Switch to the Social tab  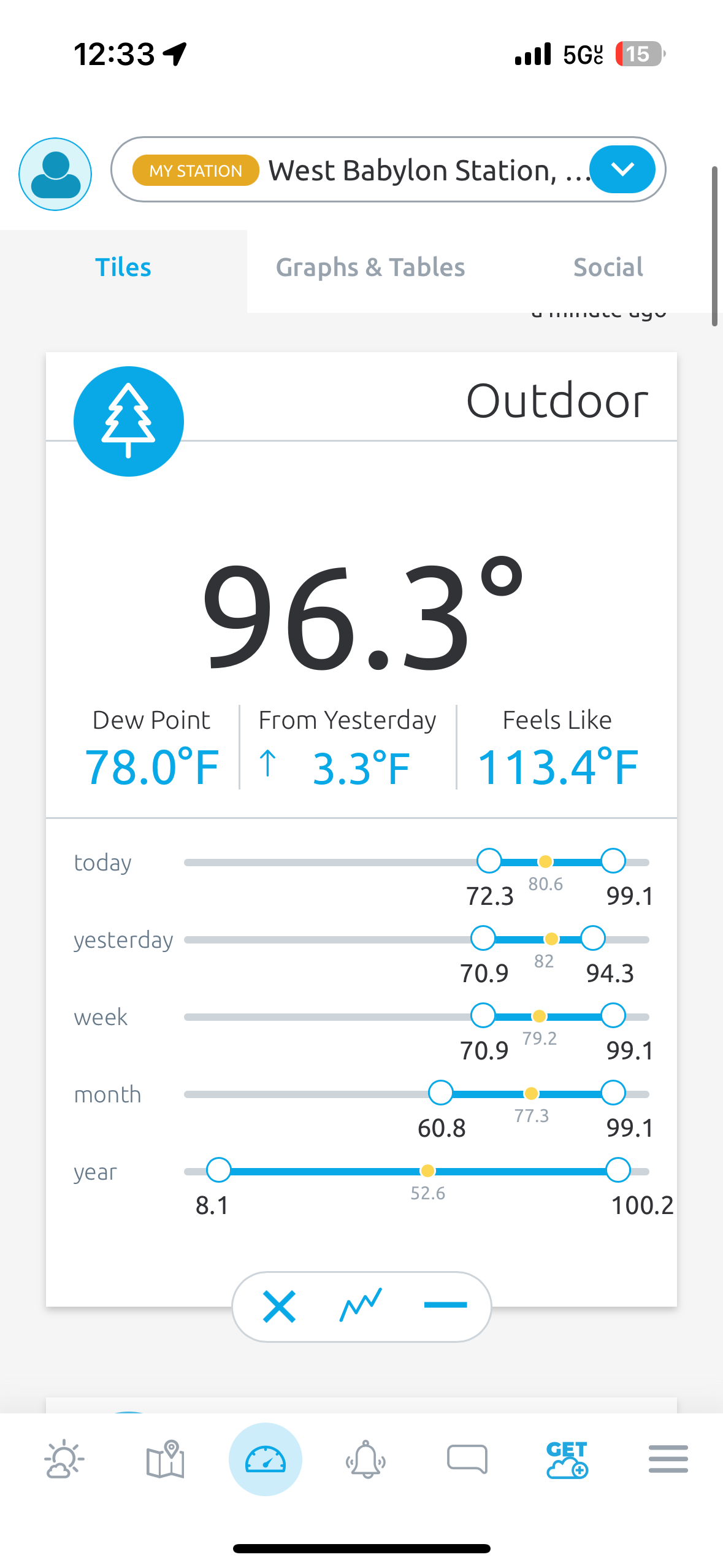click(608, 268)
